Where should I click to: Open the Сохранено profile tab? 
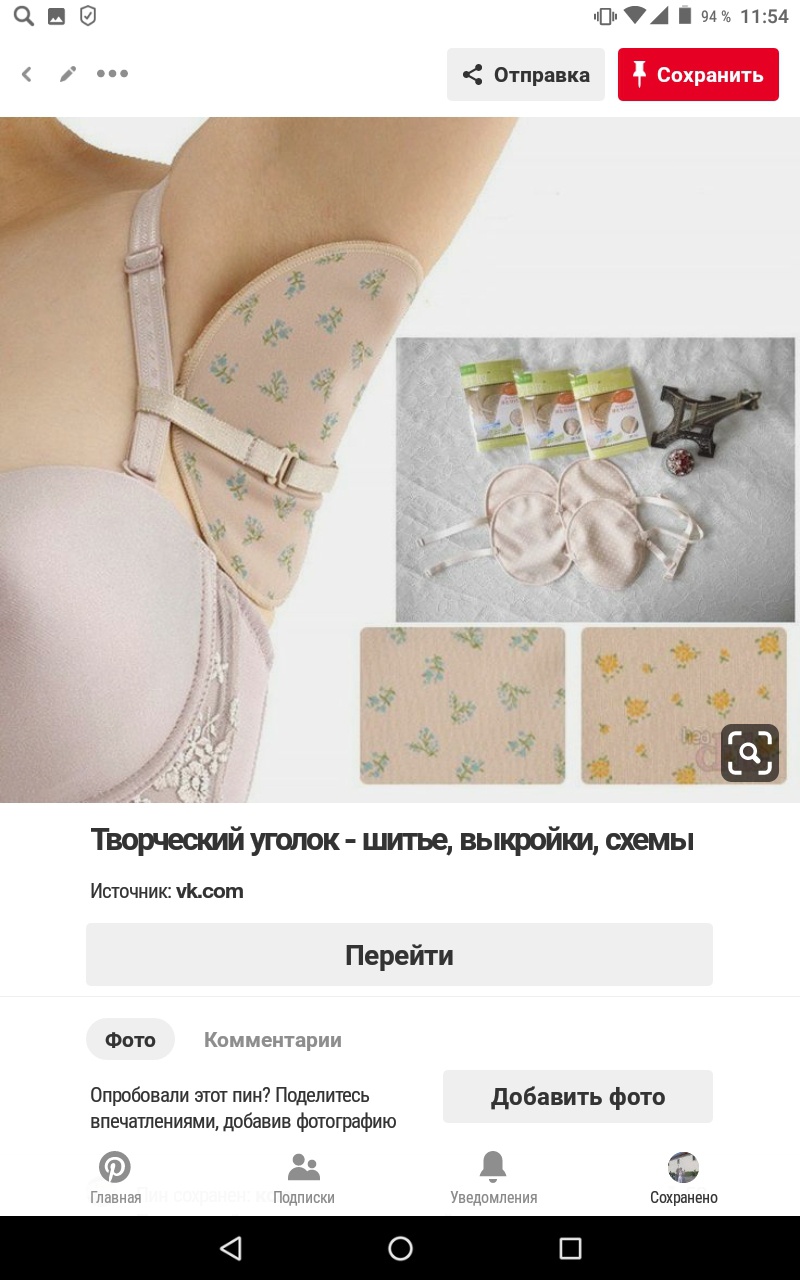(684, 1178)
